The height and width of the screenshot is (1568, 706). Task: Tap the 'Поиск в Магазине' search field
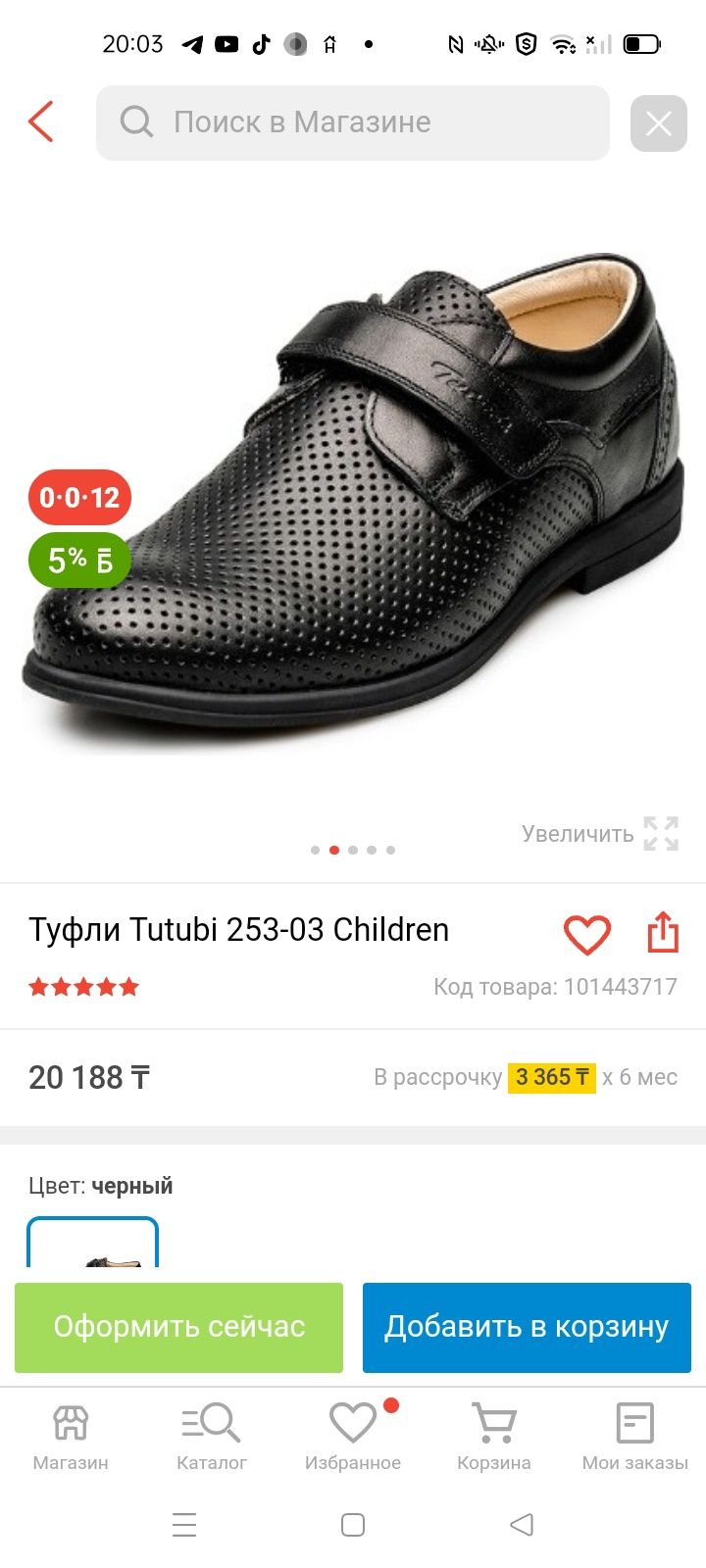pyautogui.click(x=353, y=122)
